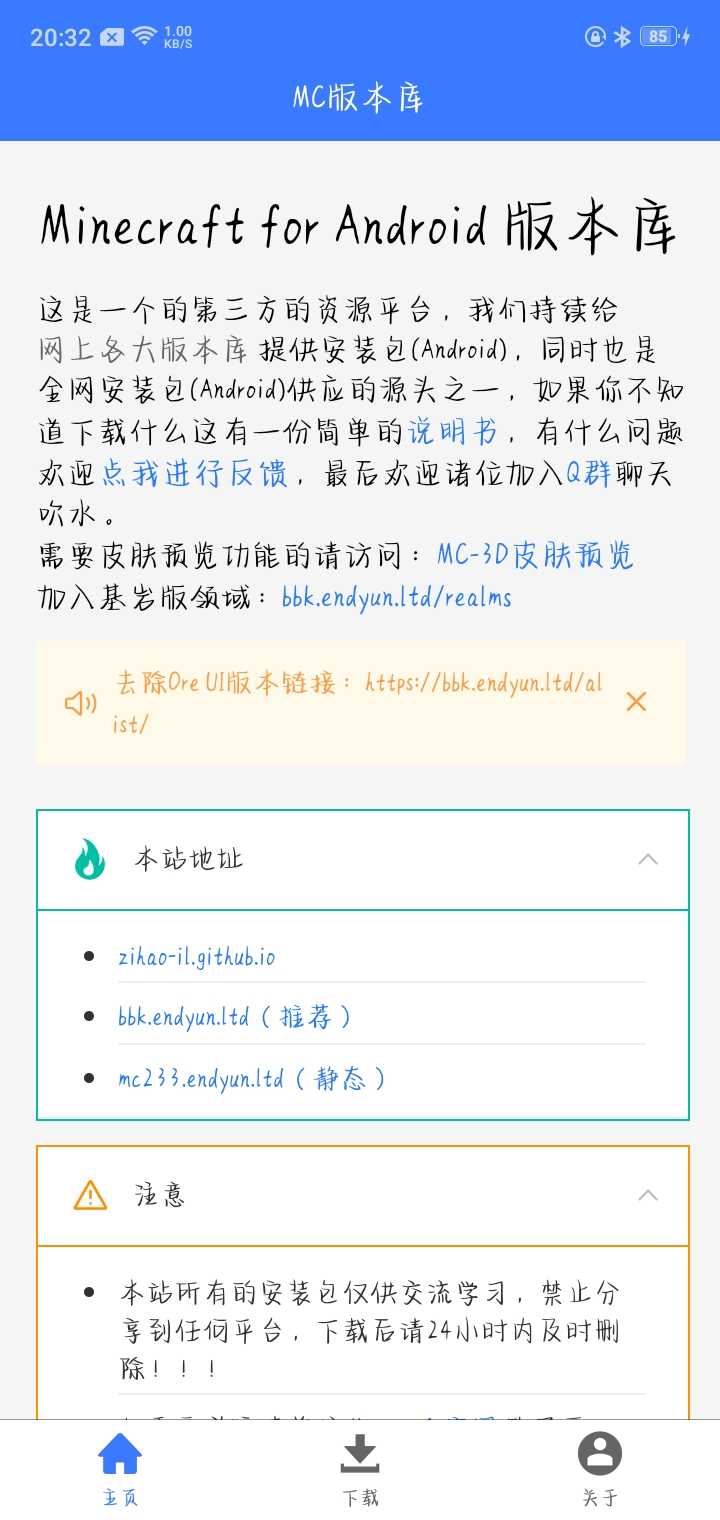
Task: Collapse the 本站地址 section
Action: (648, 859)
